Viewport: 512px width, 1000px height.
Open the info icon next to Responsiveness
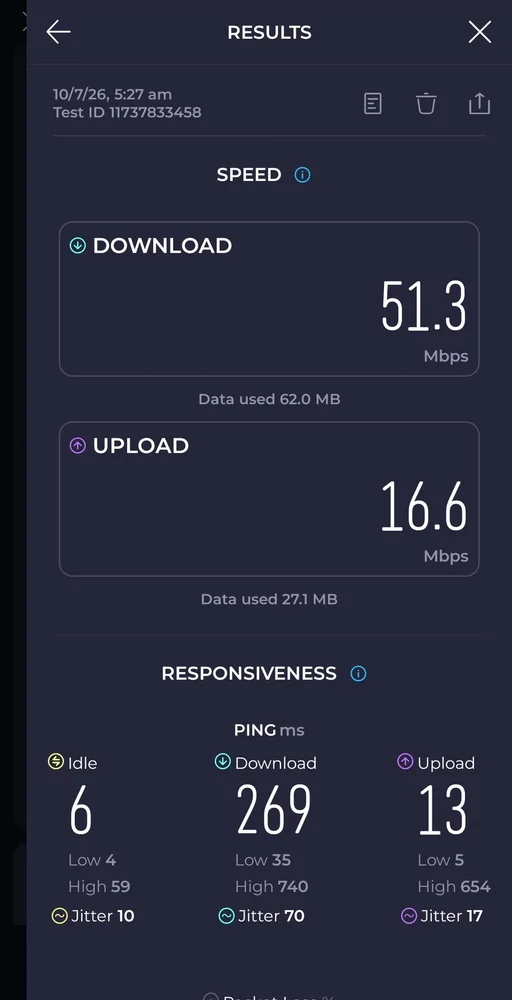358,673
